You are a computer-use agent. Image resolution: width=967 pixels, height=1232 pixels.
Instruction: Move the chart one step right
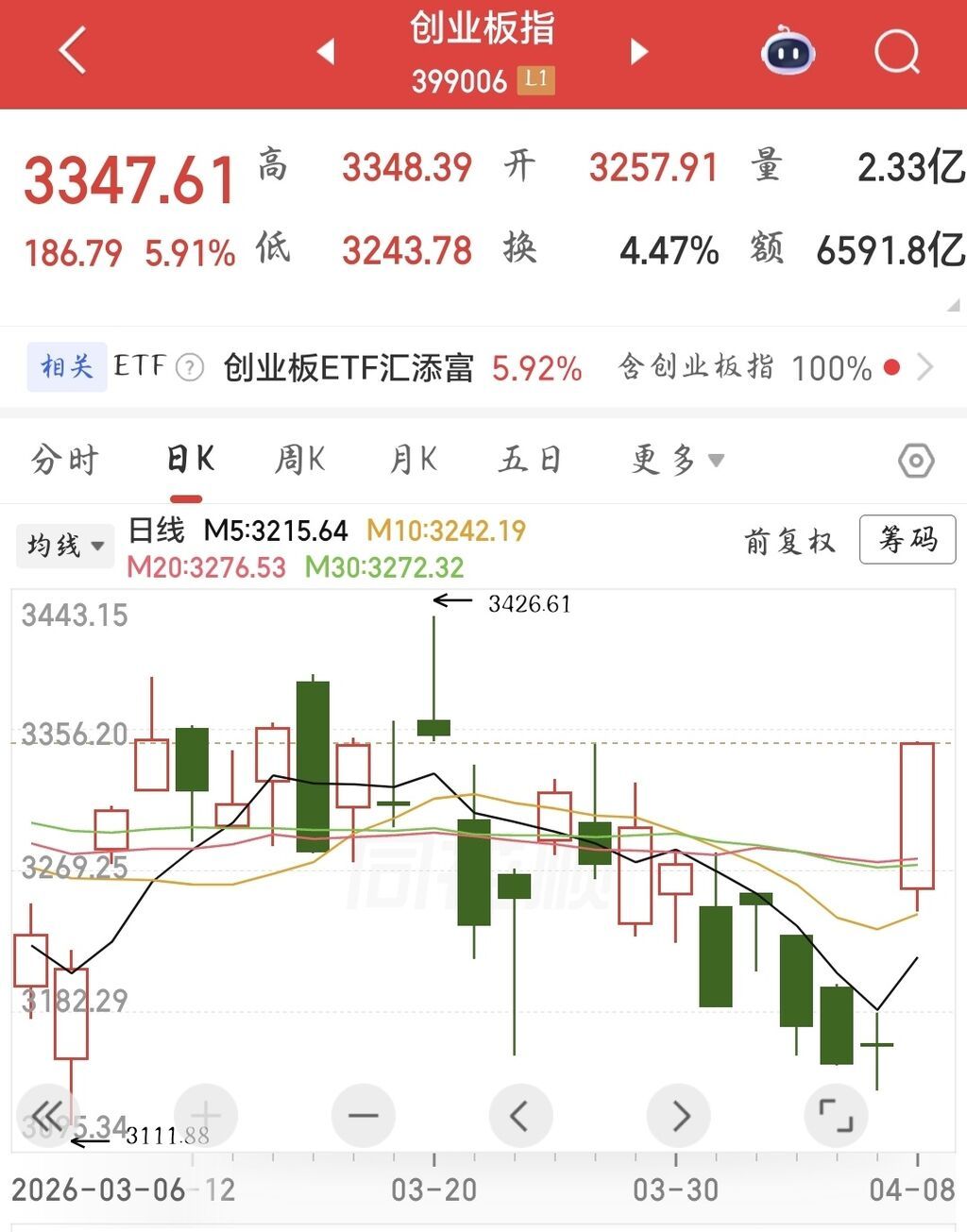(x=678, y=1116)
